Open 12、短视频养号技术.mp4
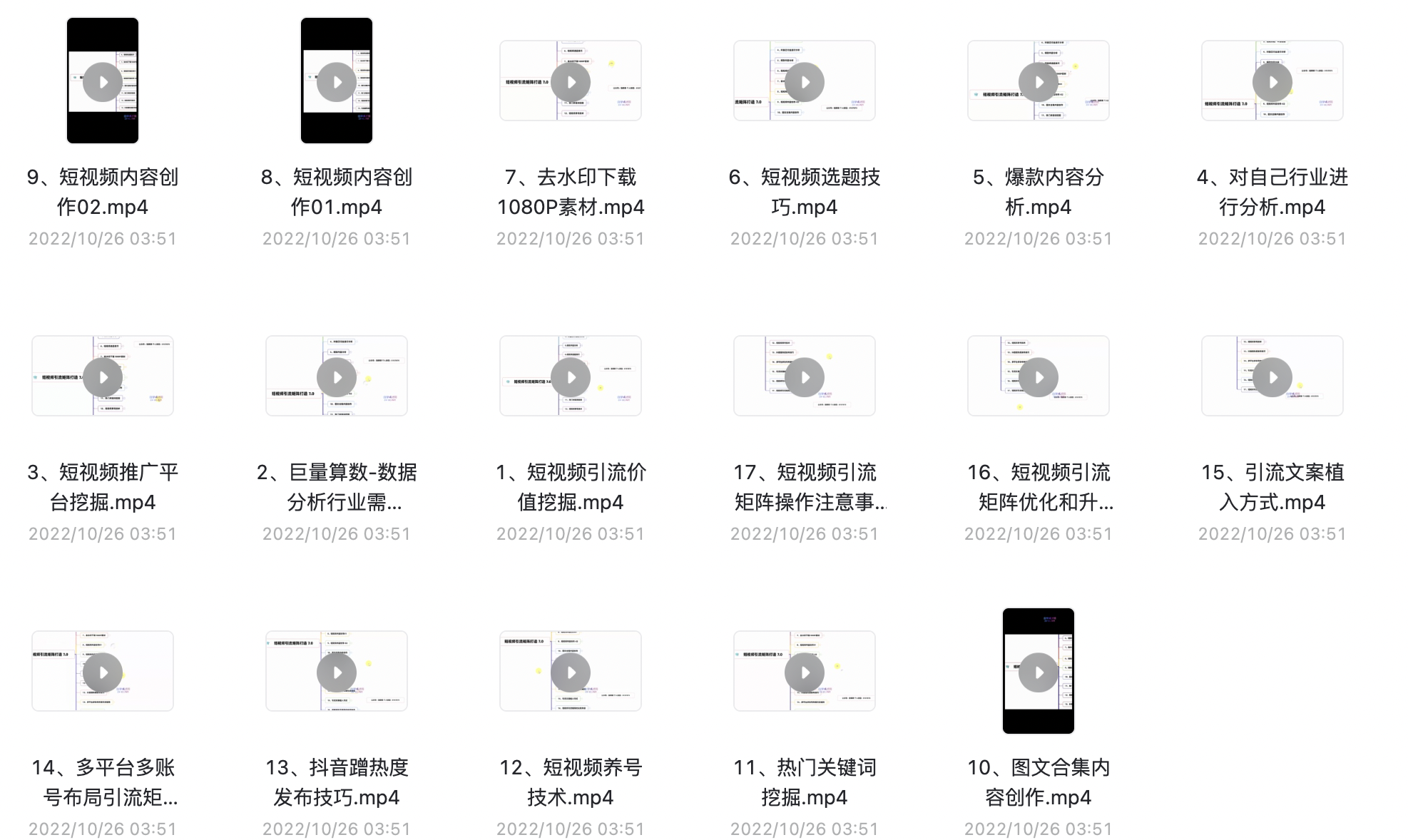The image size is (1408, 840). pyautogui.click(x=571, y=672)
